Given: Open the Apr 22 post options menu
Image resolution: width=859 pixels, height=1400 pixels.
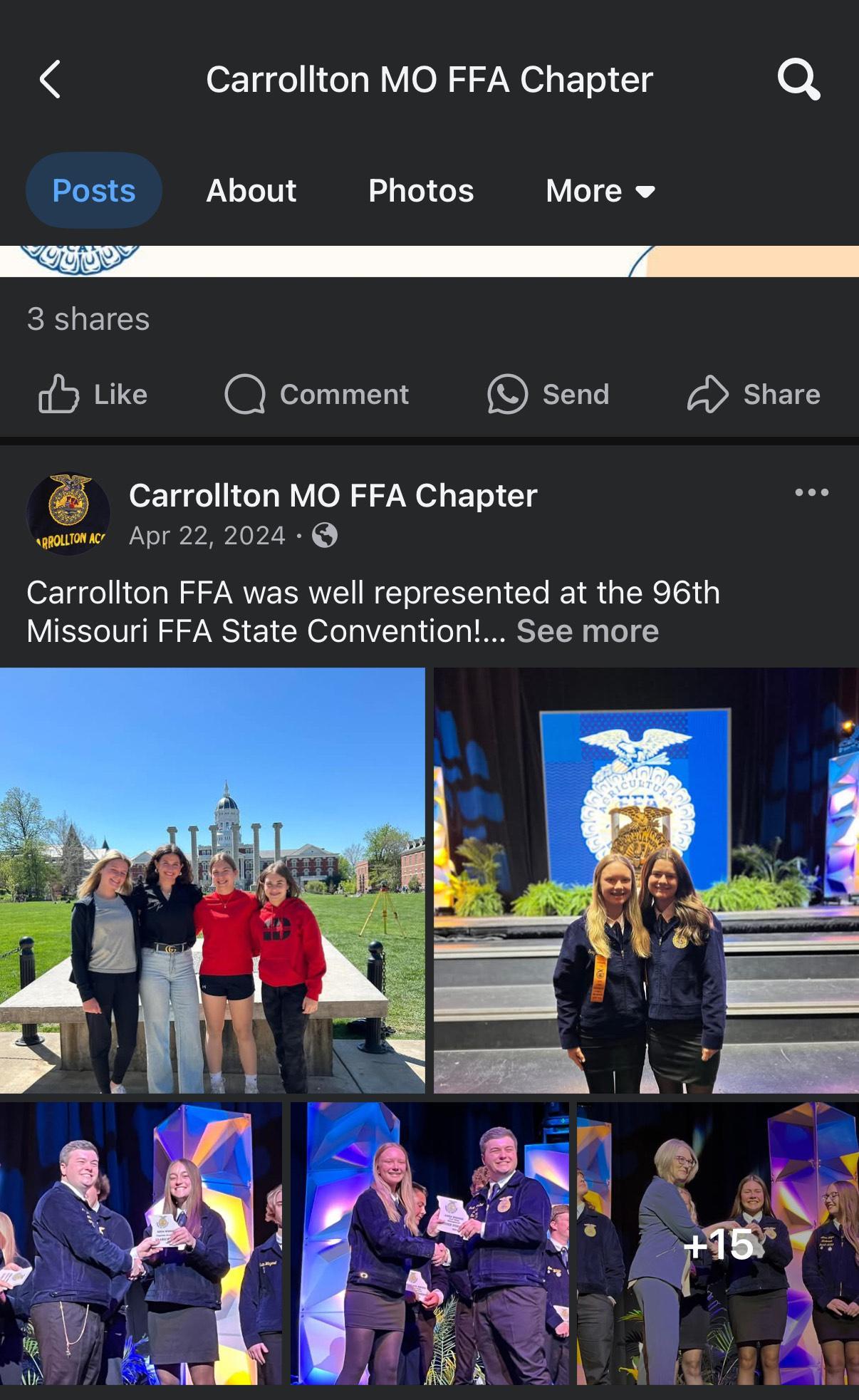Looking at the screenshot, I should coord(811,492).
